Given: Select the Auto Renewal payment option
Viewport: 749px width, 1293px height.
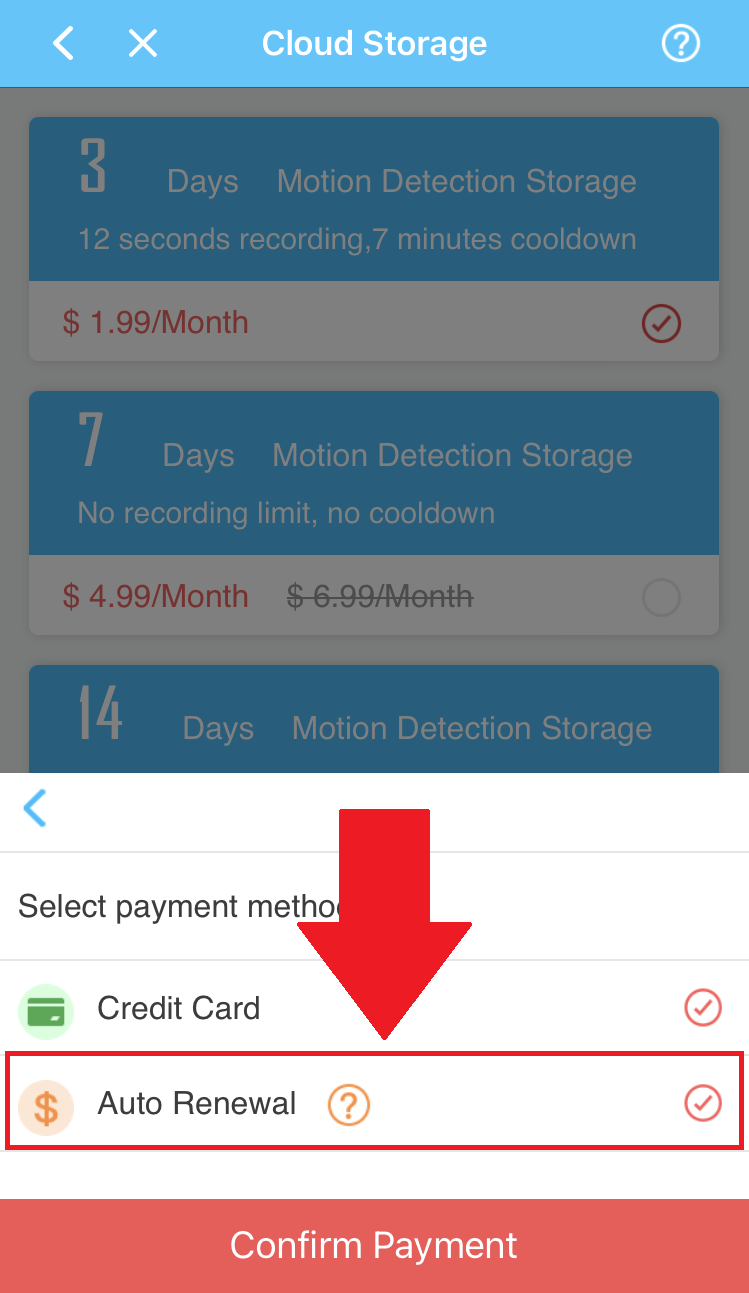Looking at the screenshot, I should 374,1100.
